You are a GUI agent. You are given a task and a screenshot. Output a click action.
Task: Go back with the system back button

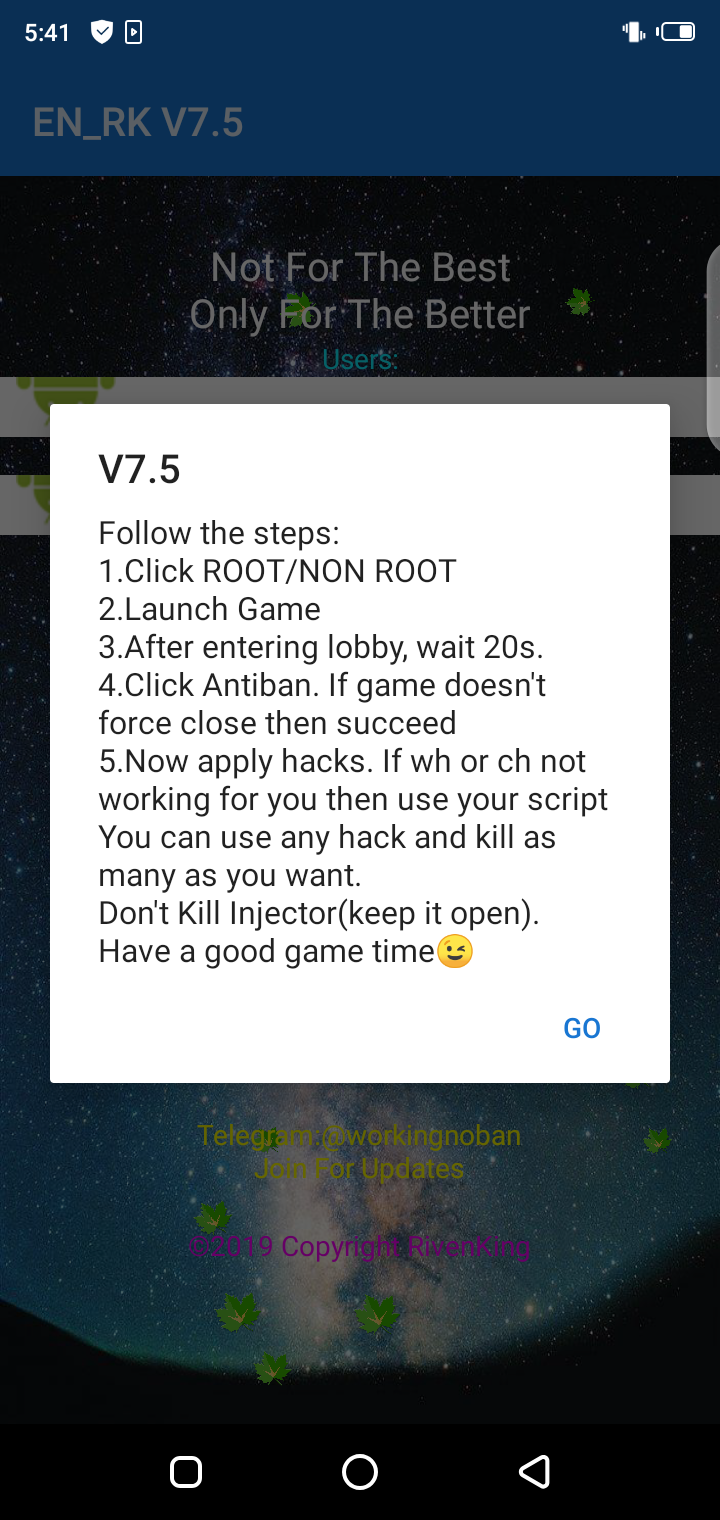click(535, 1471)
